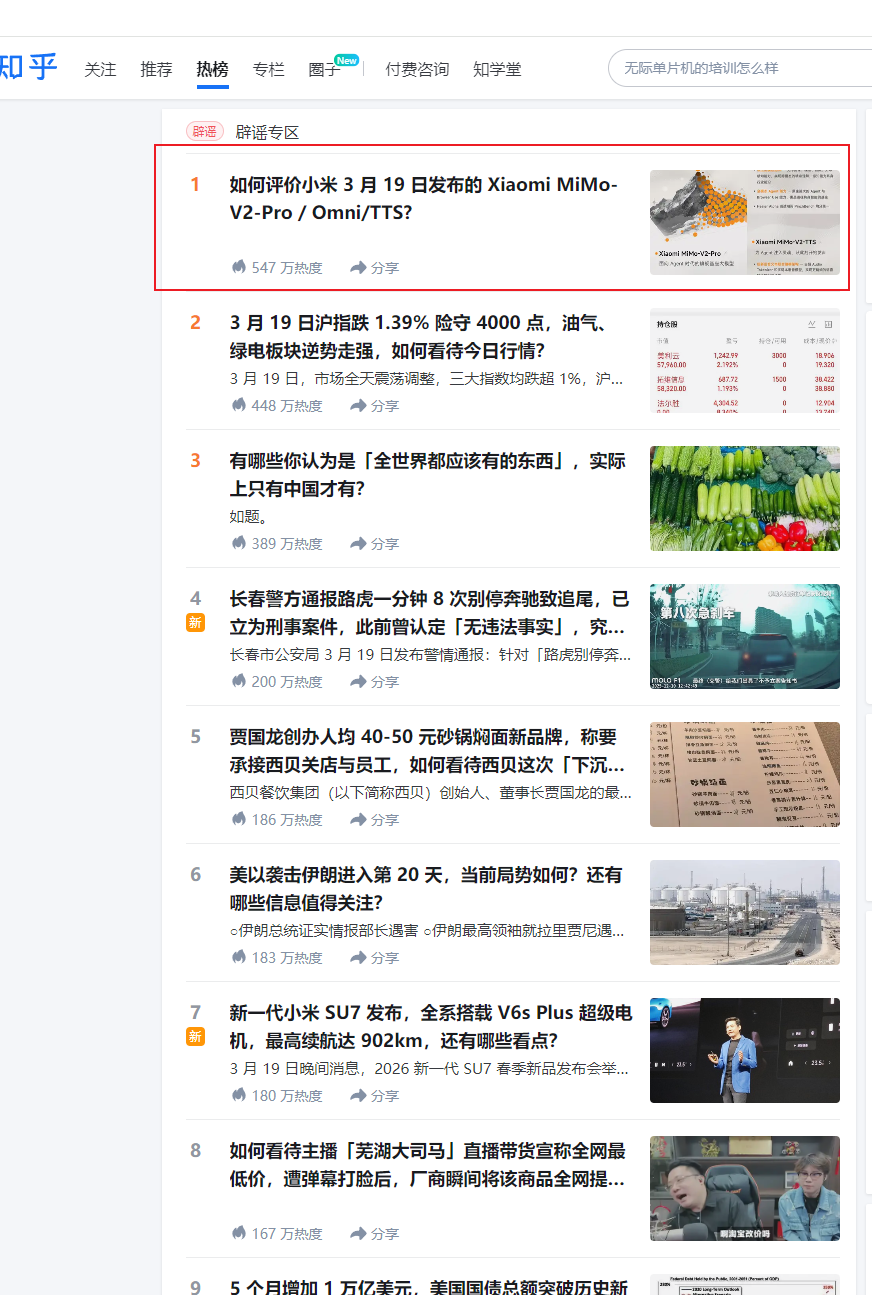
Task: Open the 关注 tab
Action: pyautogui.click(x=100, y=69)
